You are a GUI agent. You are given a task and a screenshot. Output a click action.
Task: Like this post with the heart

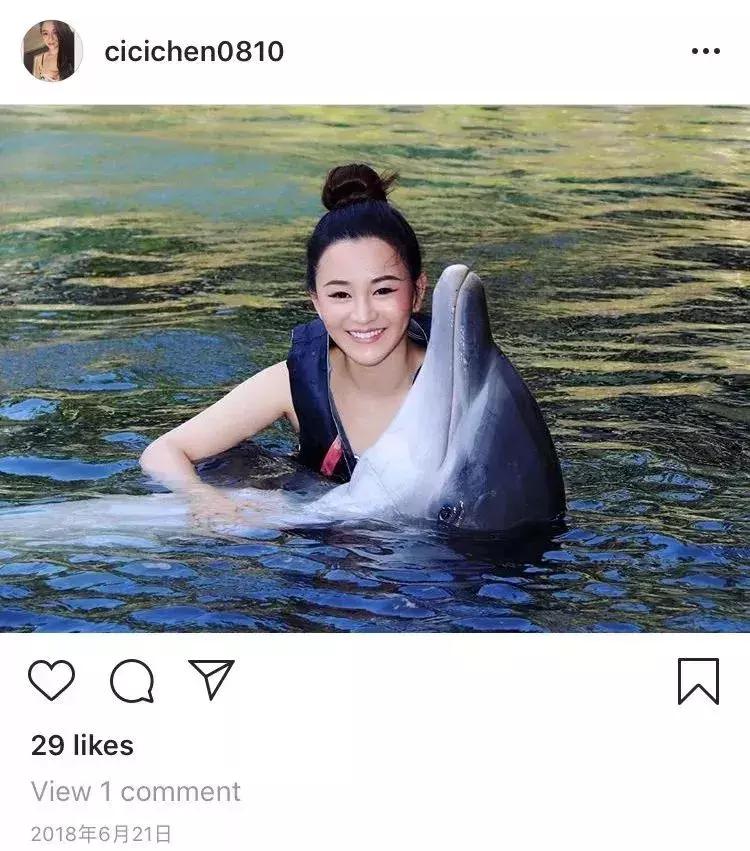pos(51,681)
